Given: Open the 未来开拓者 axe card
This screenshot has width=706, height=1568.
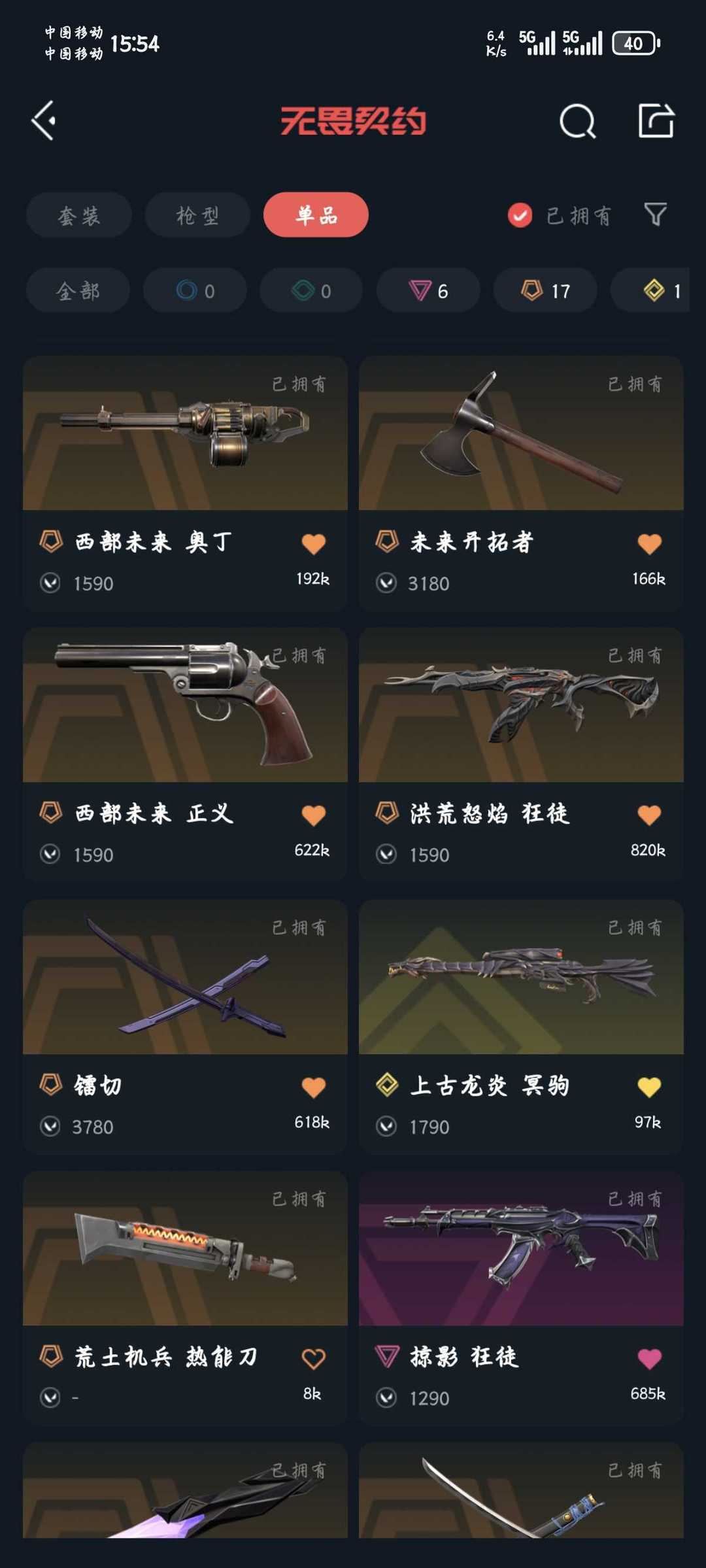Looking at the screenshot, I should [521, 484].
